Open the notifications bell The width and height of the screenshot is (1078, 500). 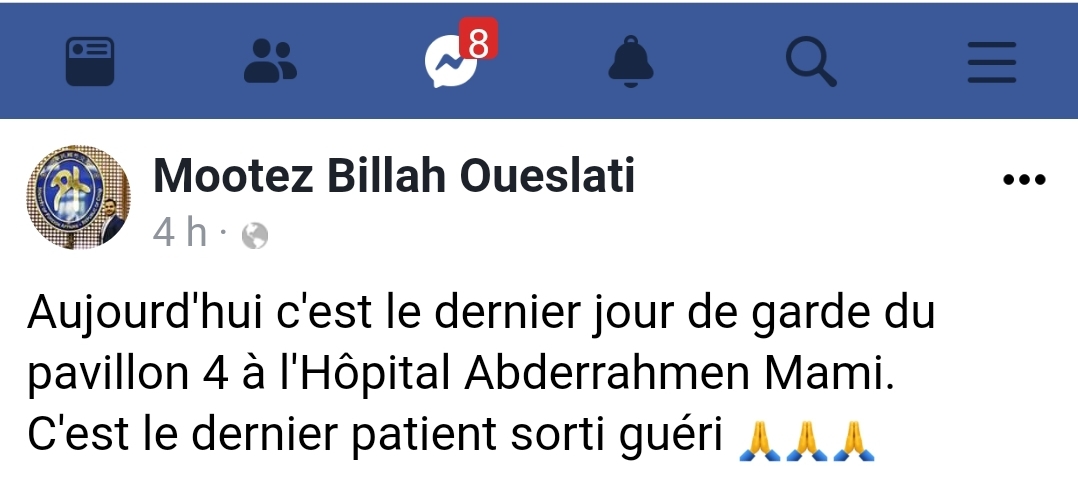630,62
